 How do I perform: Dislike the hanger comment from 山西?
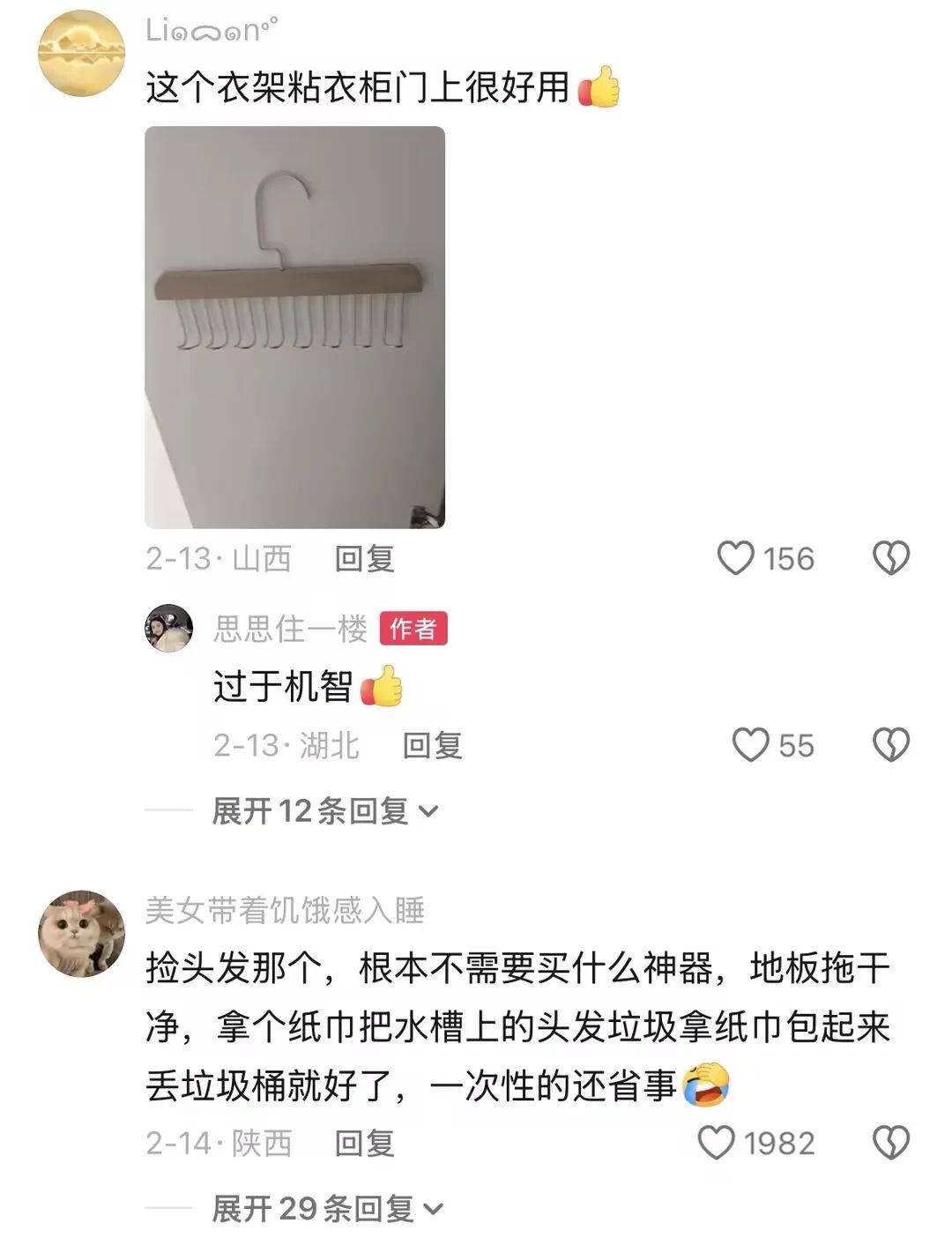(890, 558)
